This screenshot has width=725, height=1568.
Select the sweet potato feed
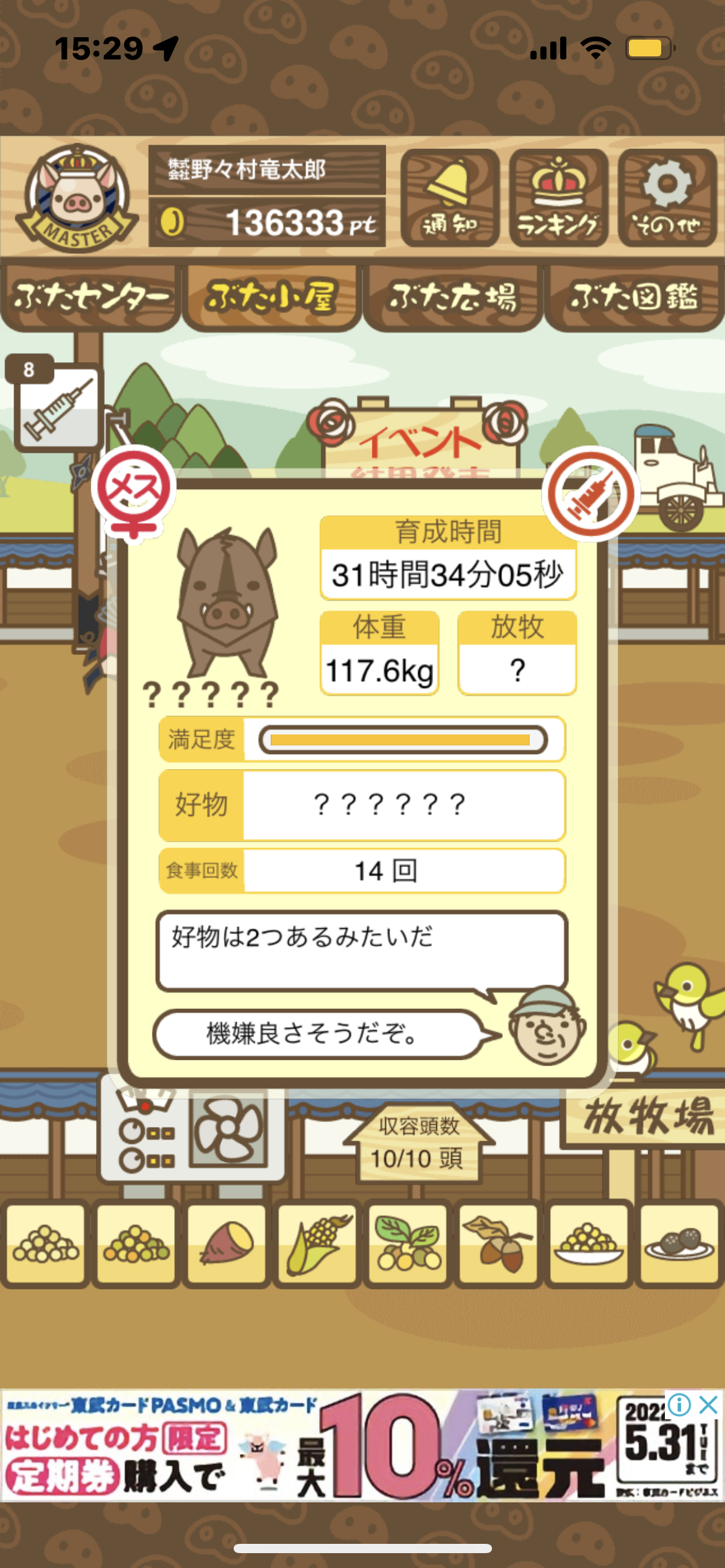[227, 1243]
